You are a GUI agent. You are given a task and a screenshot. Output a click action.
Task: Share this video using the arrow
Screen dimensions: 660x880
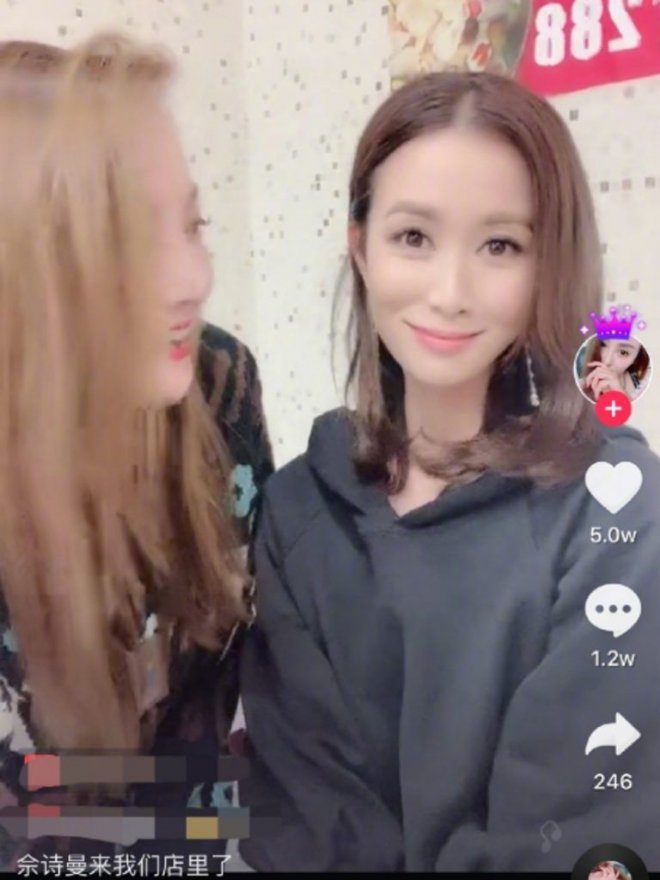[613, 736]
